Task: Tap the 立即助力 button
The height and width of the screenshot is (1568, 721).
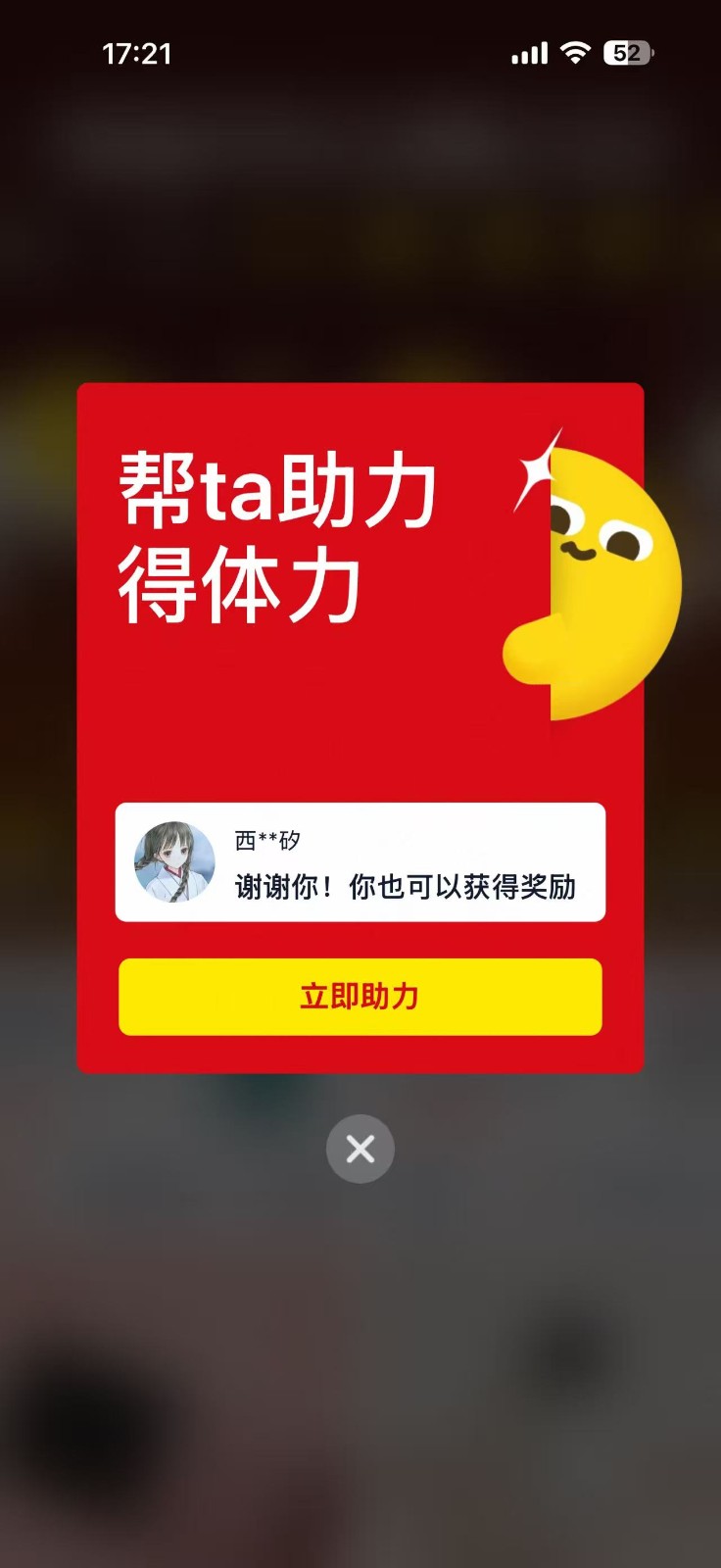Action: 360,997
